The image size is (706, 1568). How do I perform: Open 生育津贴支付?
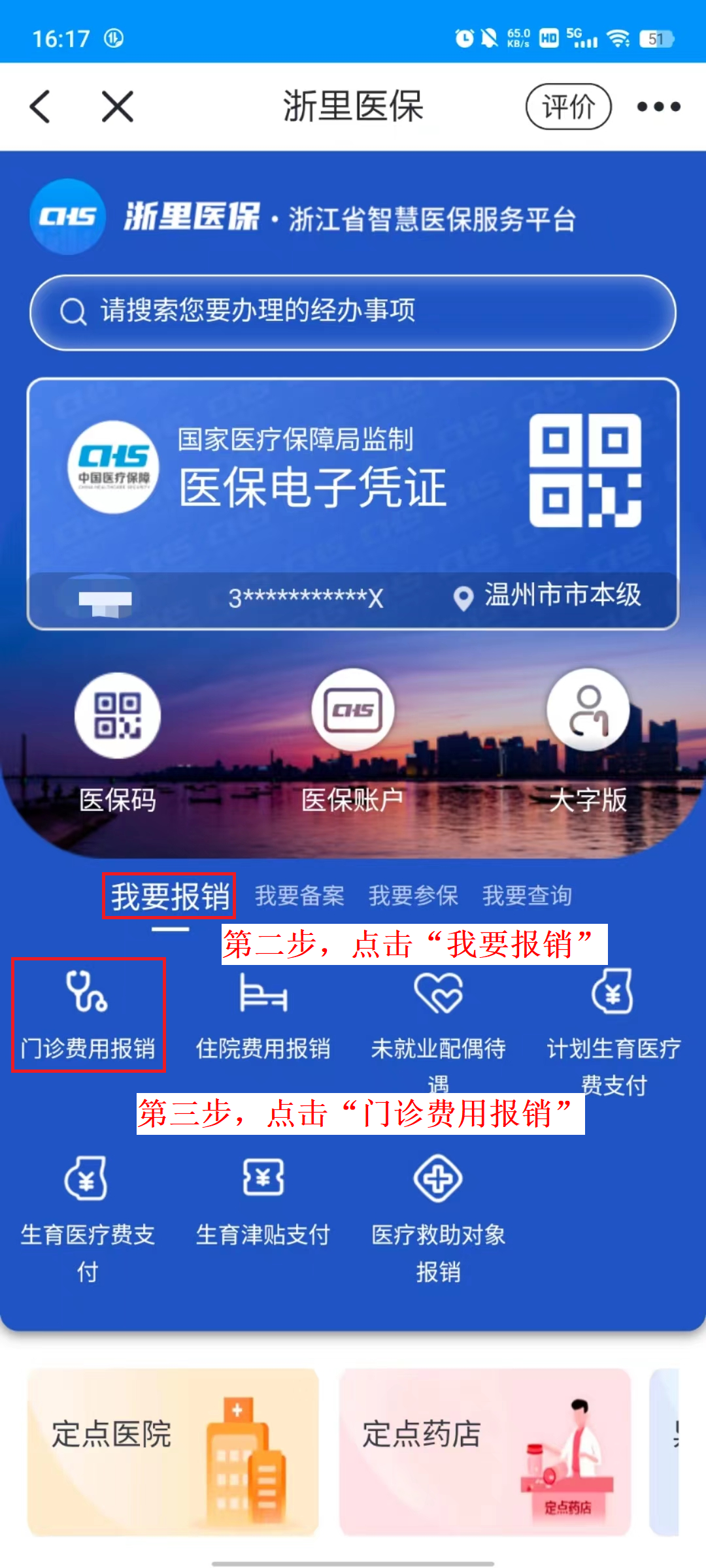click(x=263, y=1201)
